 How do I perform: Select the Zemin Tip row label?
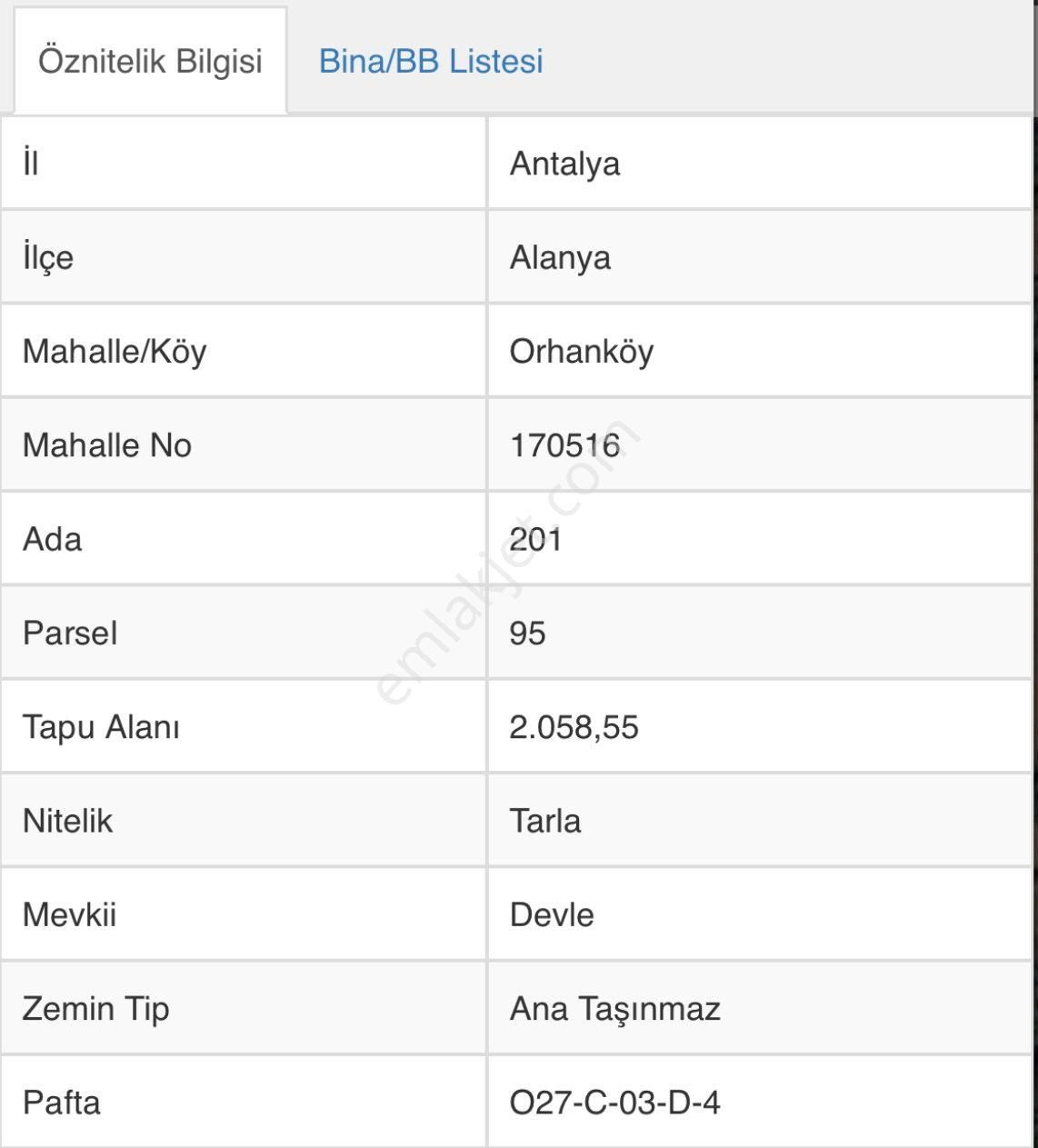coord(95,1010)
